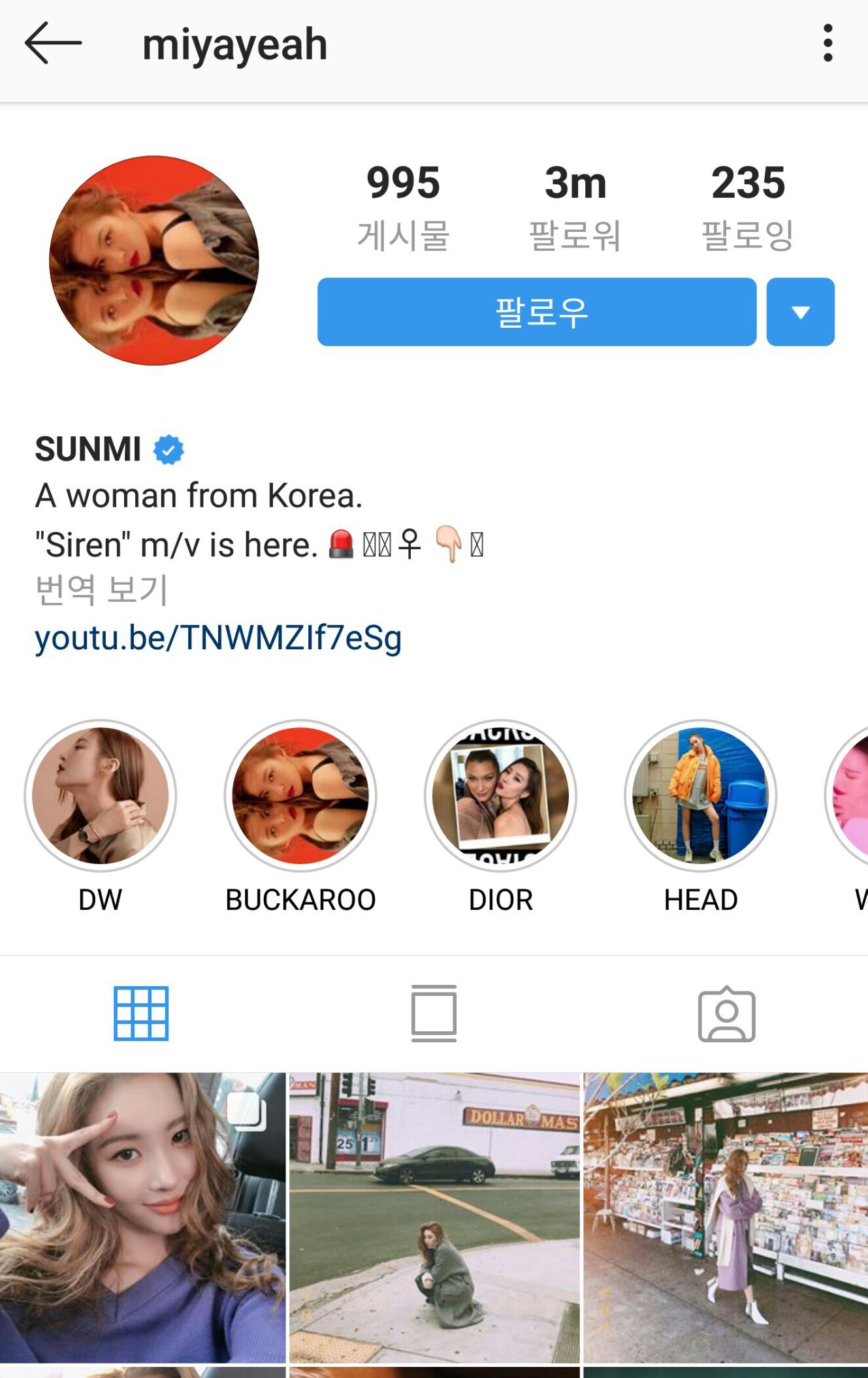Image resolution: width=868 pixels, height=1378 pixels.
Task: Tap the blue 팔로우 follow button
Action: click(536, 312)
